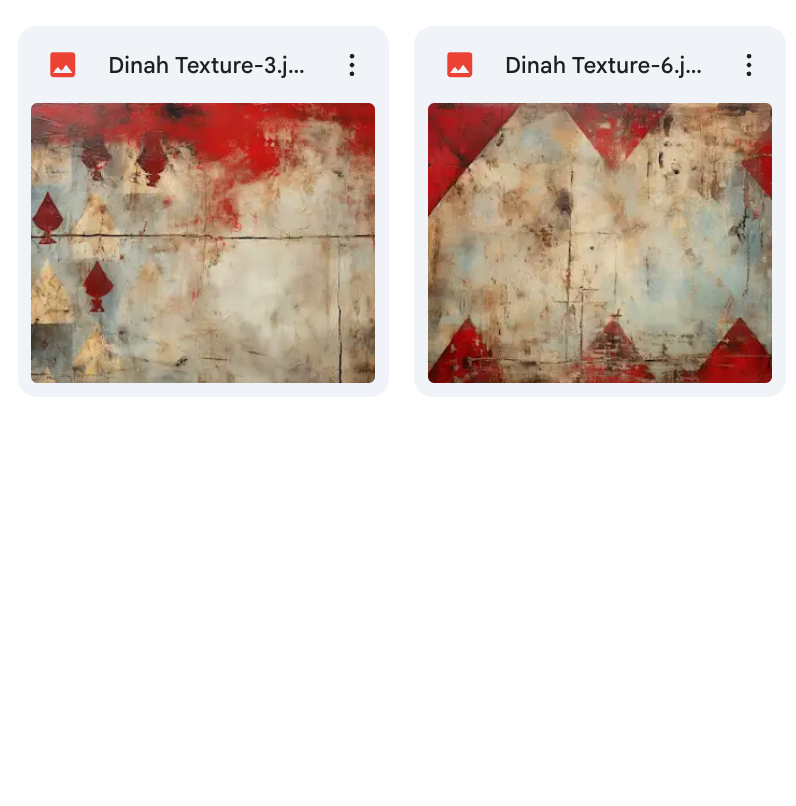Open the Dinah Texture-6 image preview
This screenshot has width=796, height=806.
[x=600, y=243]
